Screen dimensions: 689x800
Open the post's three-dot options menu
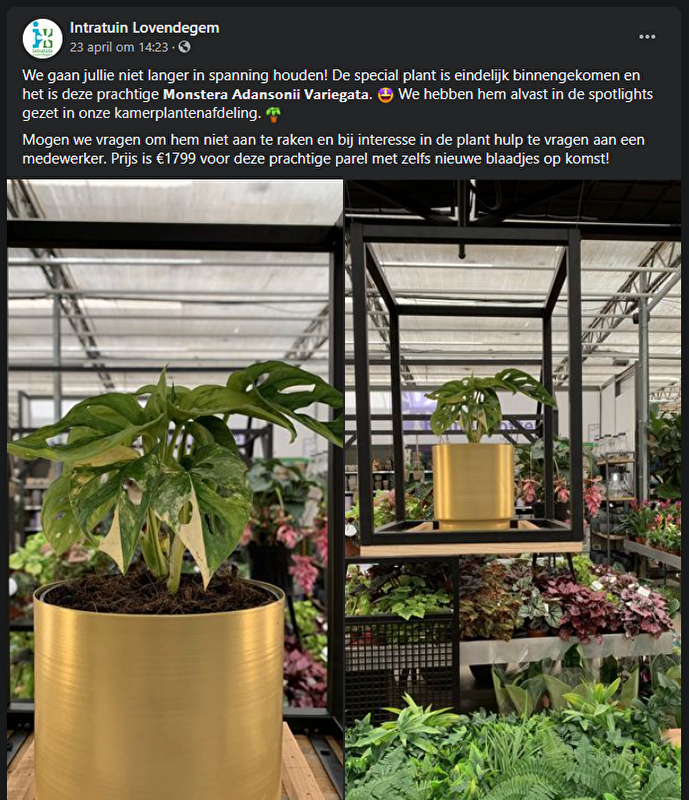point(647,37)
